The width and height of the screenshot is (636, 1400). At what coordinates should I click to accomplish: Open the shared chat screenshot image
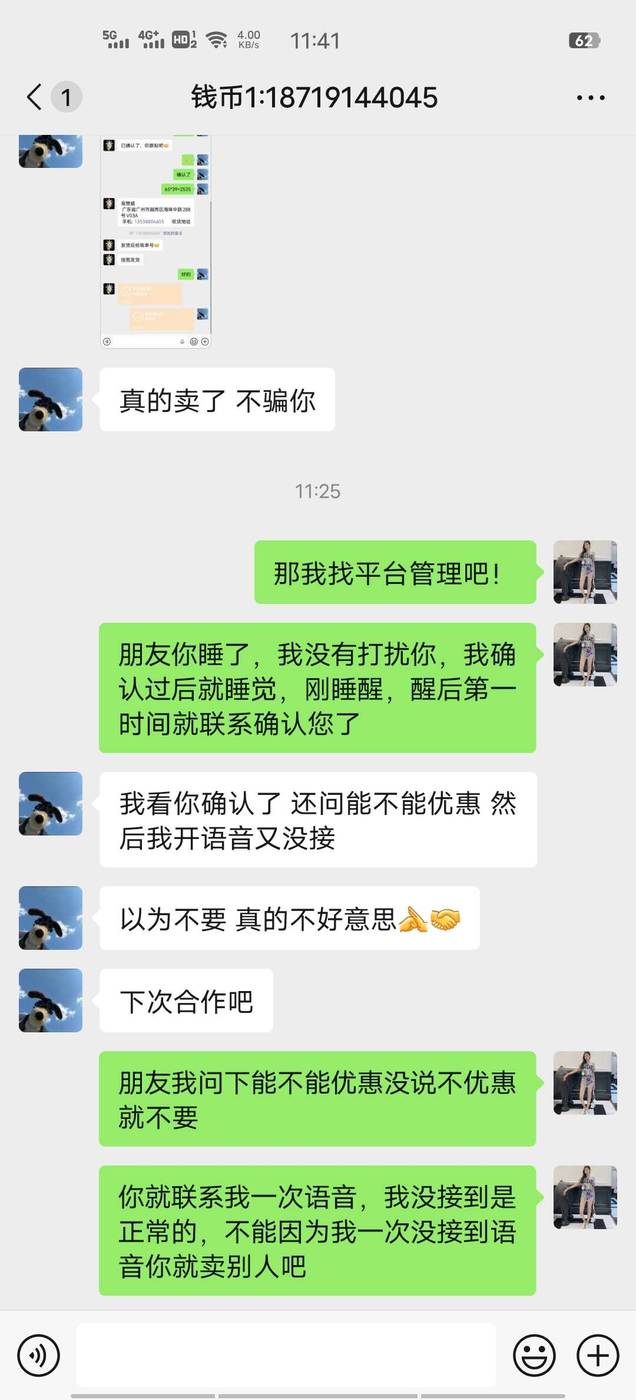(x=156, y=241)
